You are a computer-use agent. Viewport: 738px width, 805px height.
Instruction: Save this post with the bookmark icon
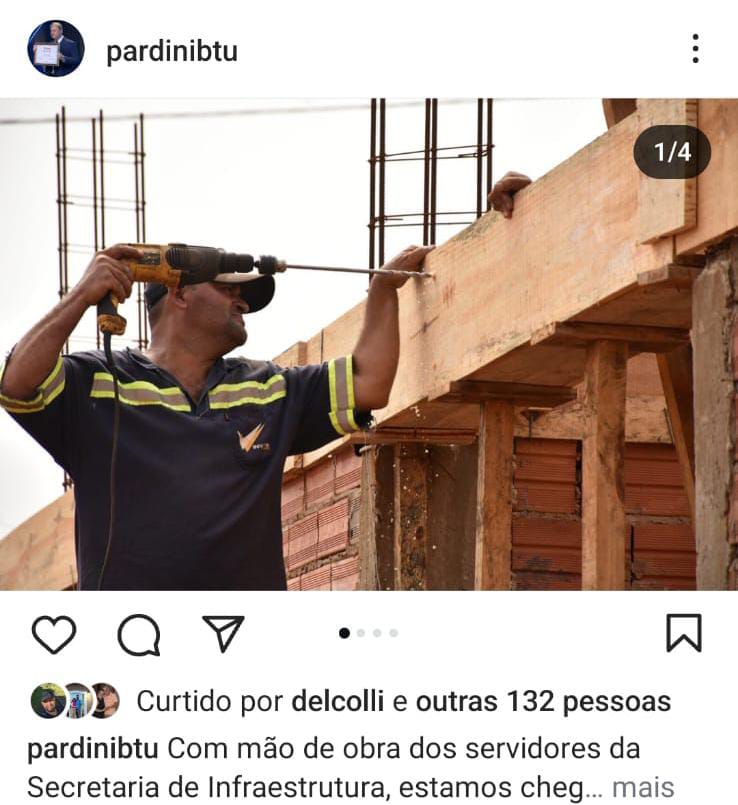coord(684,633)
